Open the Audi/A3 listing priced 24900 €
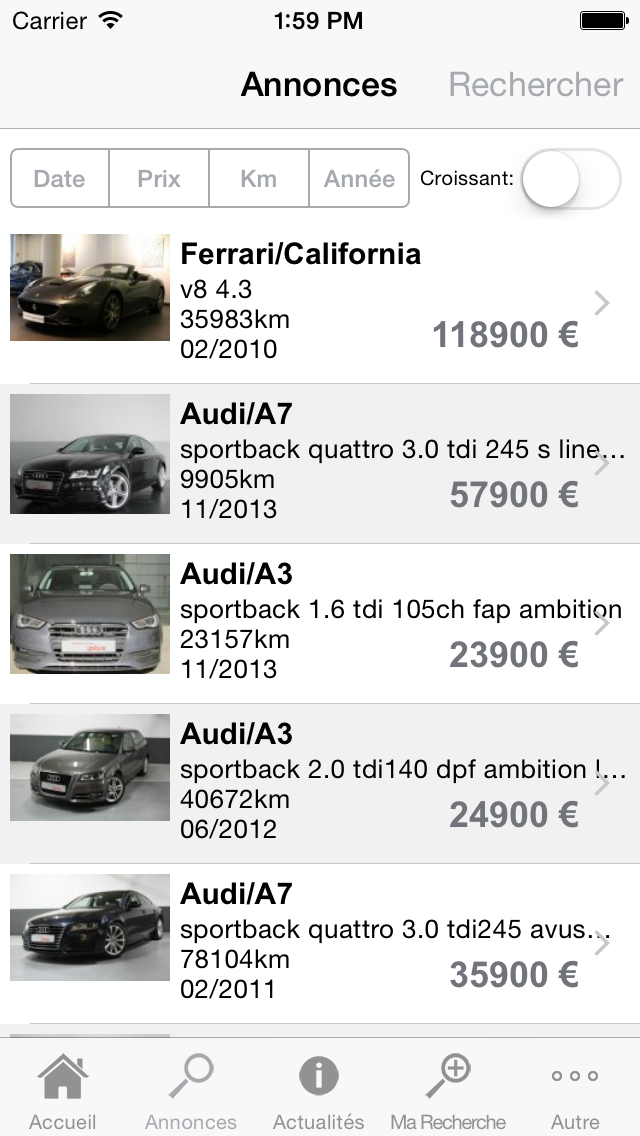The image size is (640, 1136). tap(320, 784)
